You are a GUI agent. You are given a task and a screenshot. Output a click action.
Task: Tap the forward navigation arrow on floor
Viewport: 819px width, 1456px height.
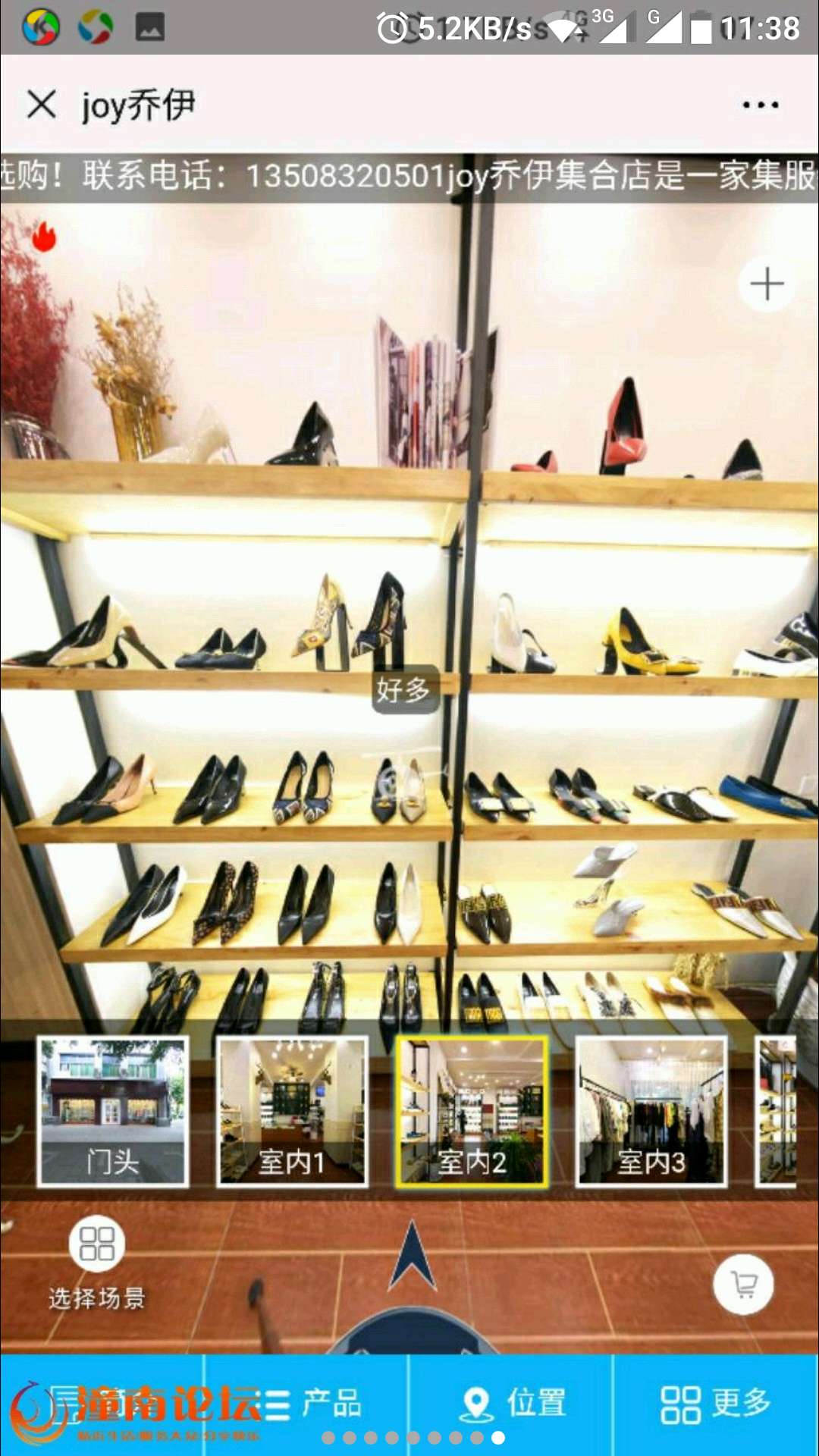click(412, 1257)
